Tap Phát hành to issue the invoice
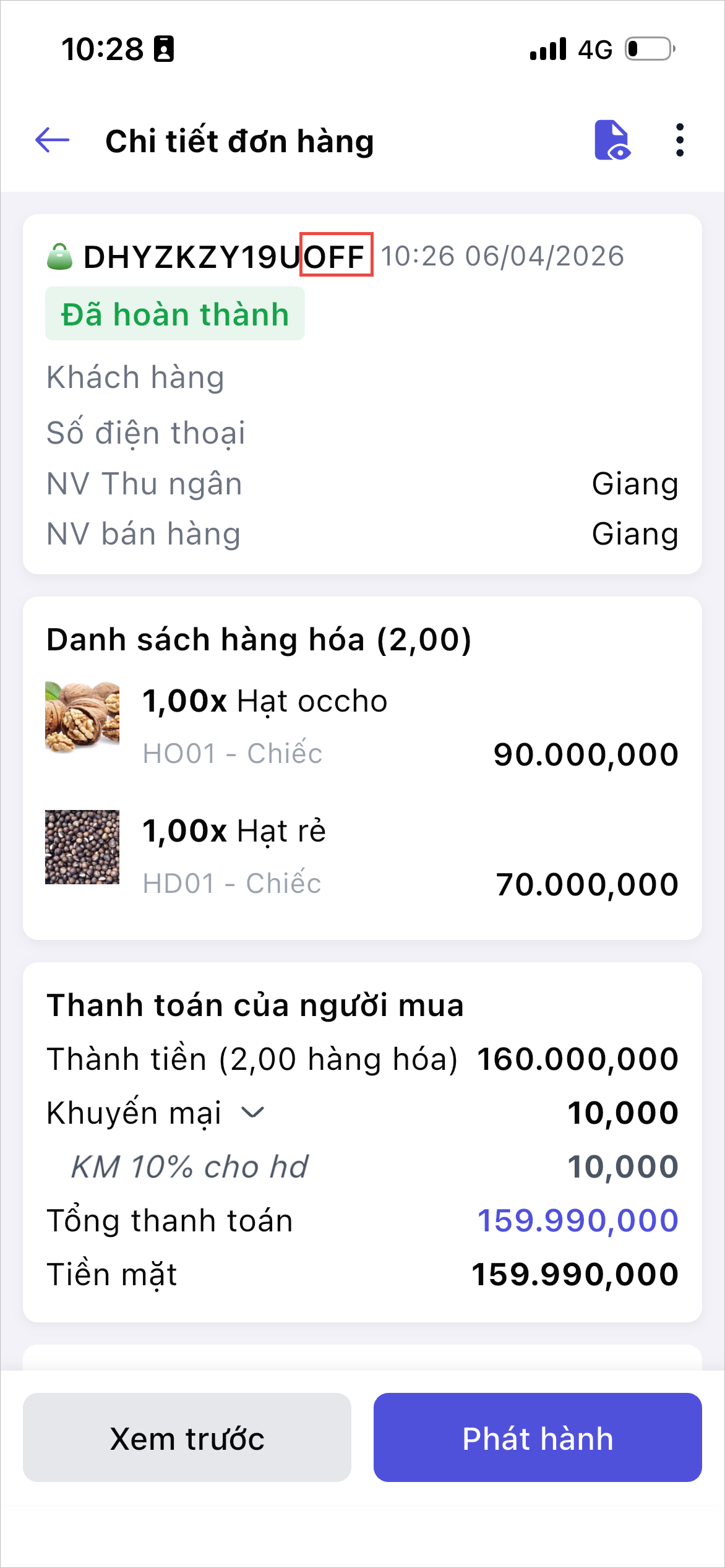The width and height of the screenshot is (725, 1568). coord(538,1438)
